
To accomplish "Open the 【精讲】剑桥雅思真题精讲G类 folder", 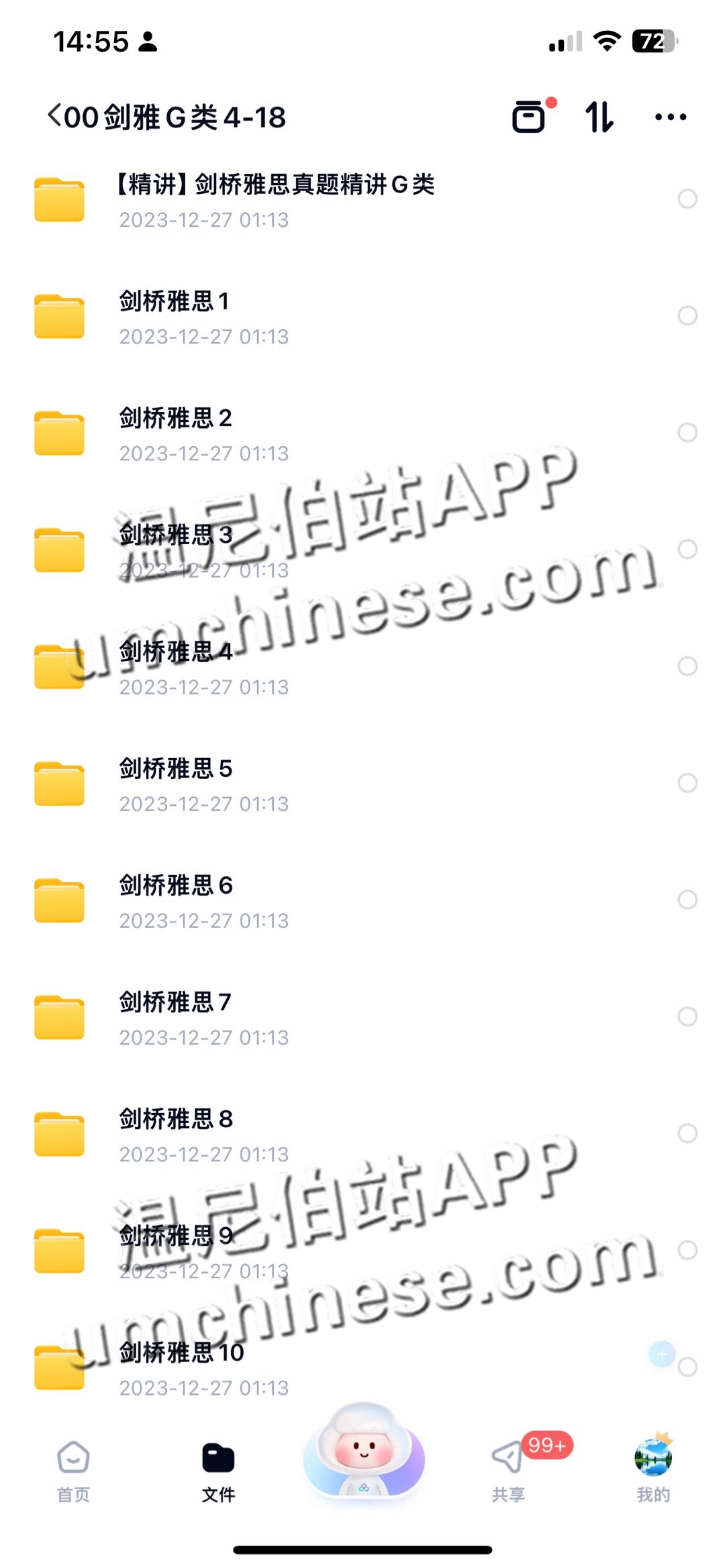I will tap(275, 199).
